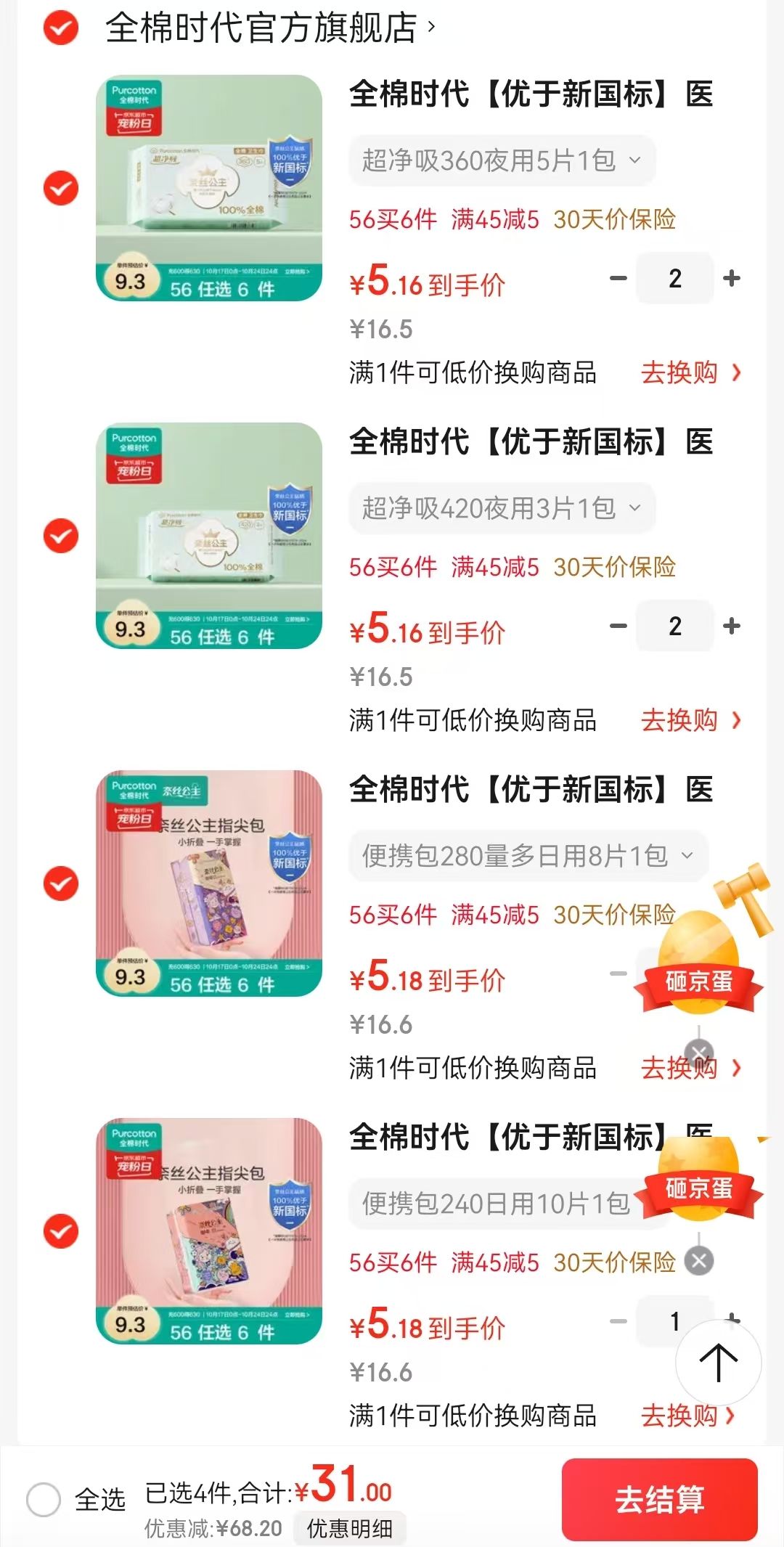Decrease quantity of 超净吸360夜用5片 item

point(618,278)
